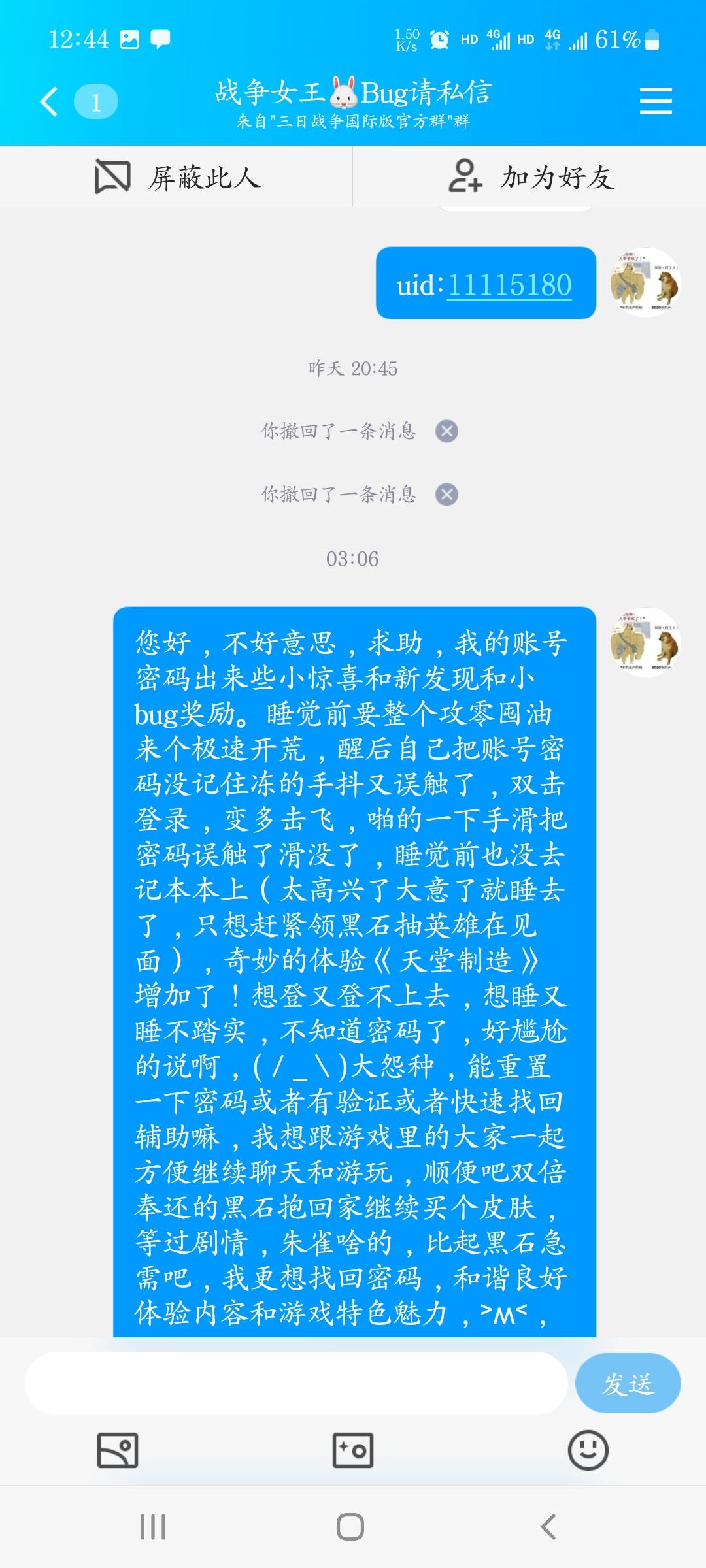
Task: Dismiss the second recalled message notice
Action: 447,495
